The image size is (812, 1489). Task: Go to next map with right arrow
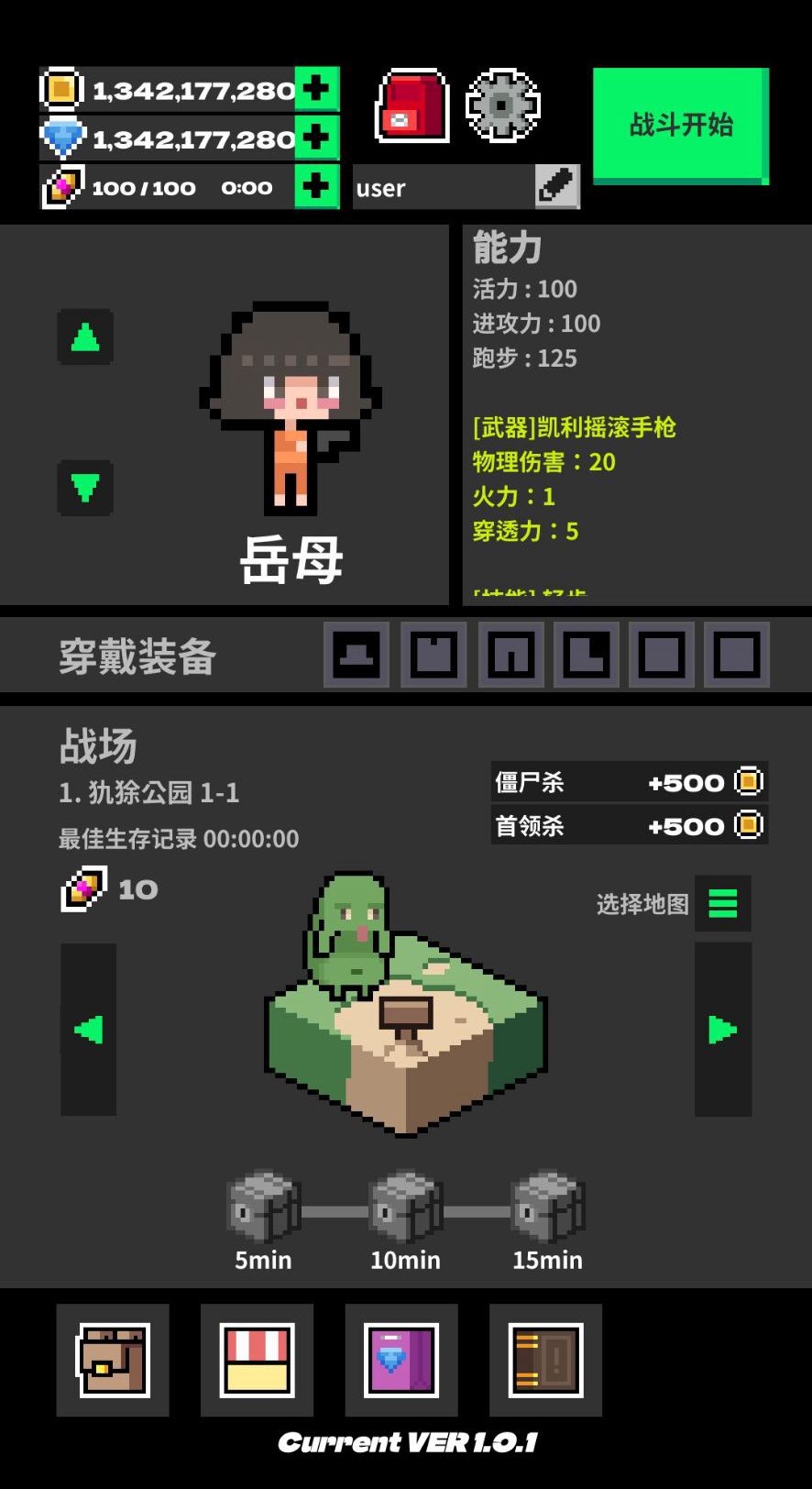tap(723, 1030)
